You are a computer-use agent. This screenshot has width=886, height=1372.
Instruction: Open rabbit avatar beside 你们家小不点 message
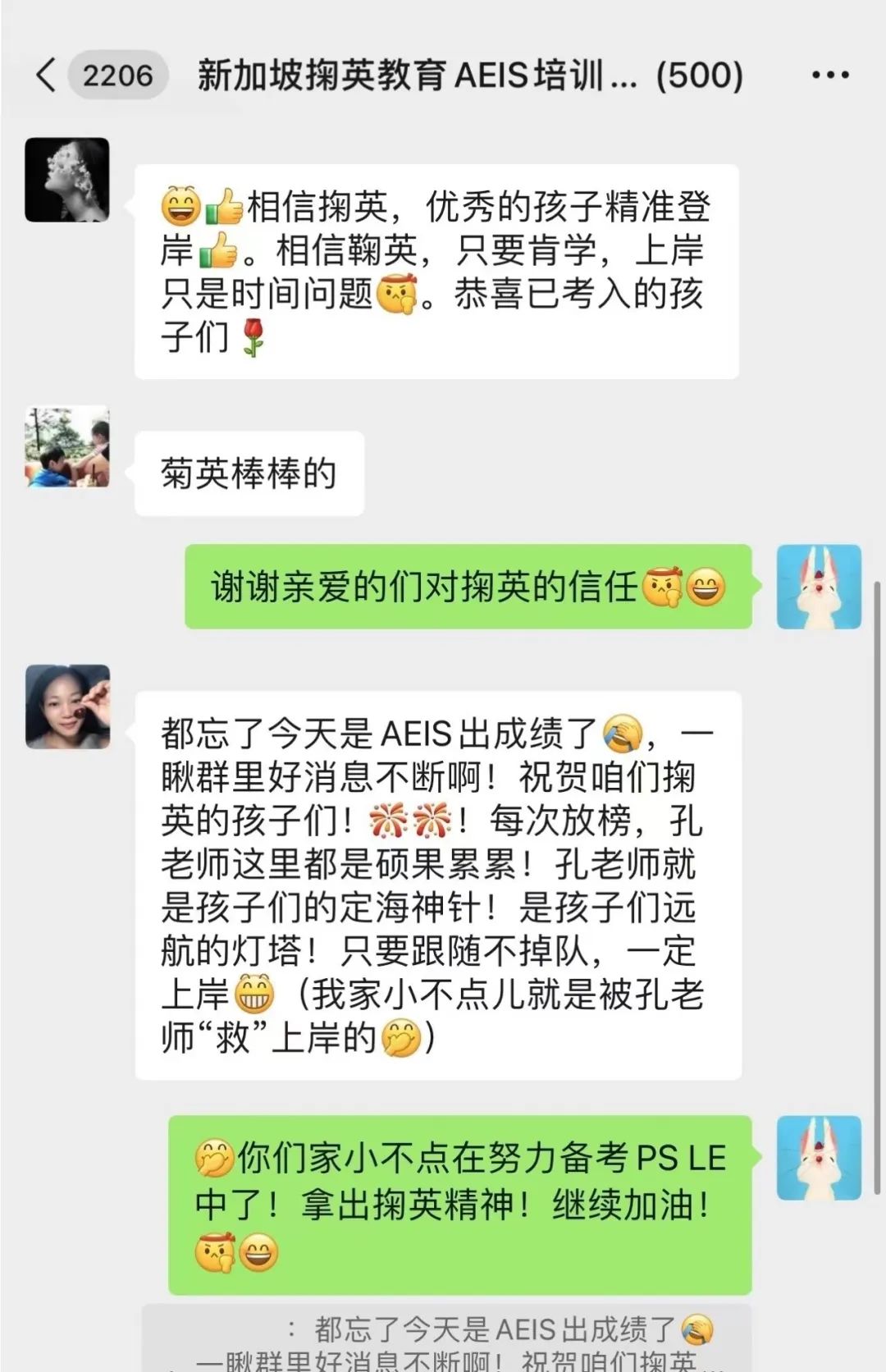pos(819,1158)
